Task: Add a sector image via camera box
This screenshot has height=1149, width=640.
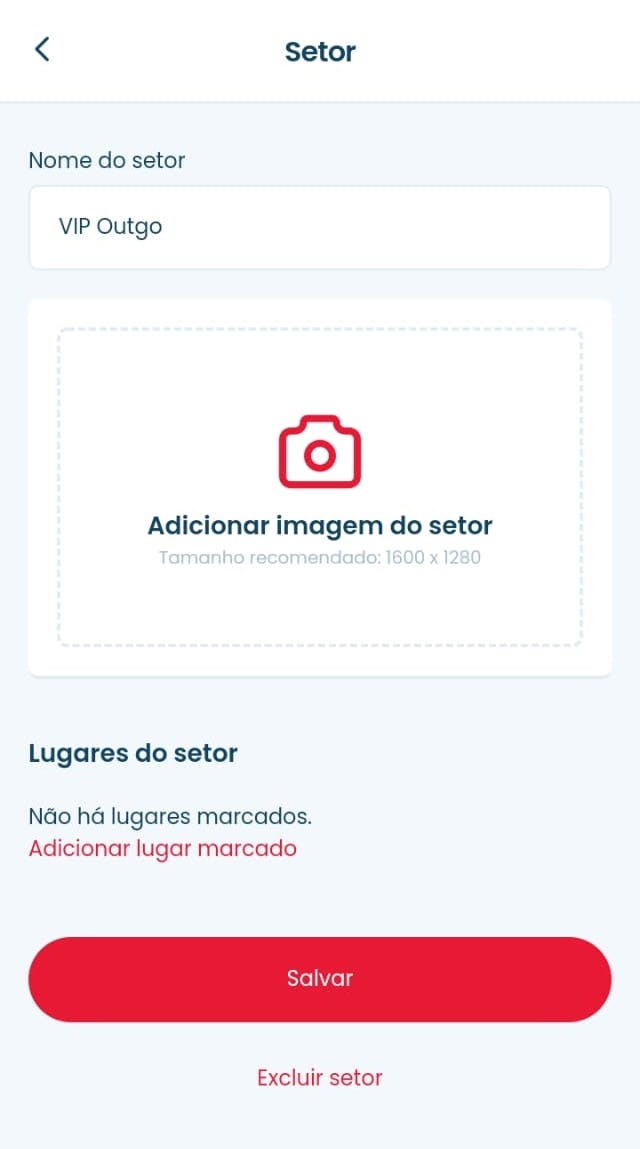Action: (319, 487)
